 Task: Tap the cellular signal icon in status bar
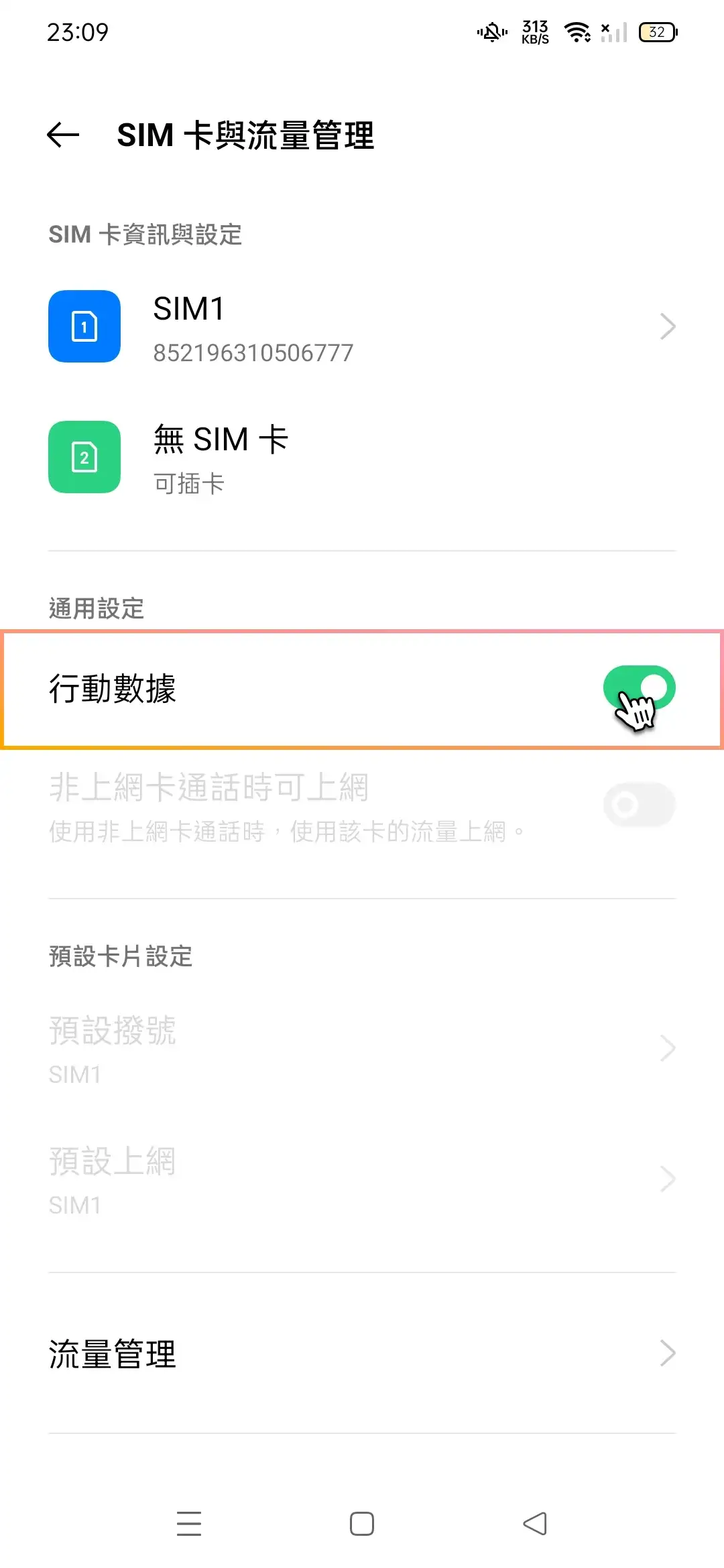click(x=612, y=32)
